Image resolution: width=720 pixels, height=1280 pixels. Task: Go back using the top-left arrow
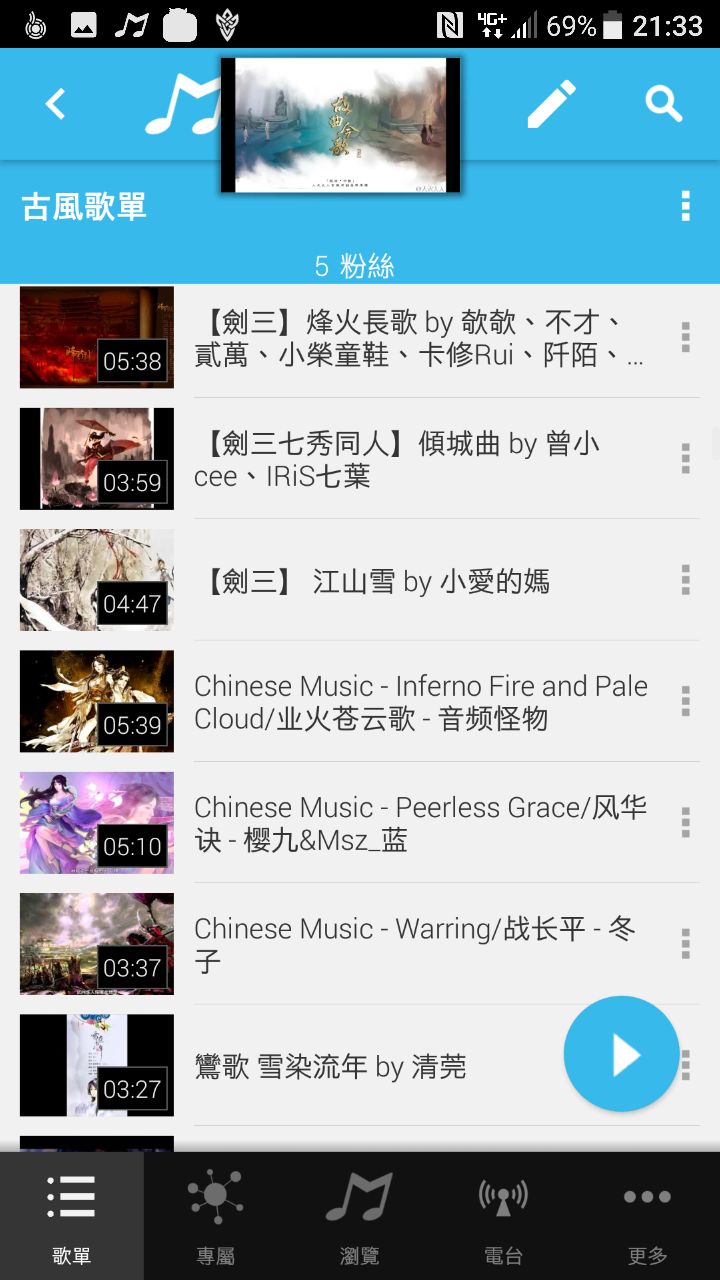pyautogui.click(x=56, y=104)
